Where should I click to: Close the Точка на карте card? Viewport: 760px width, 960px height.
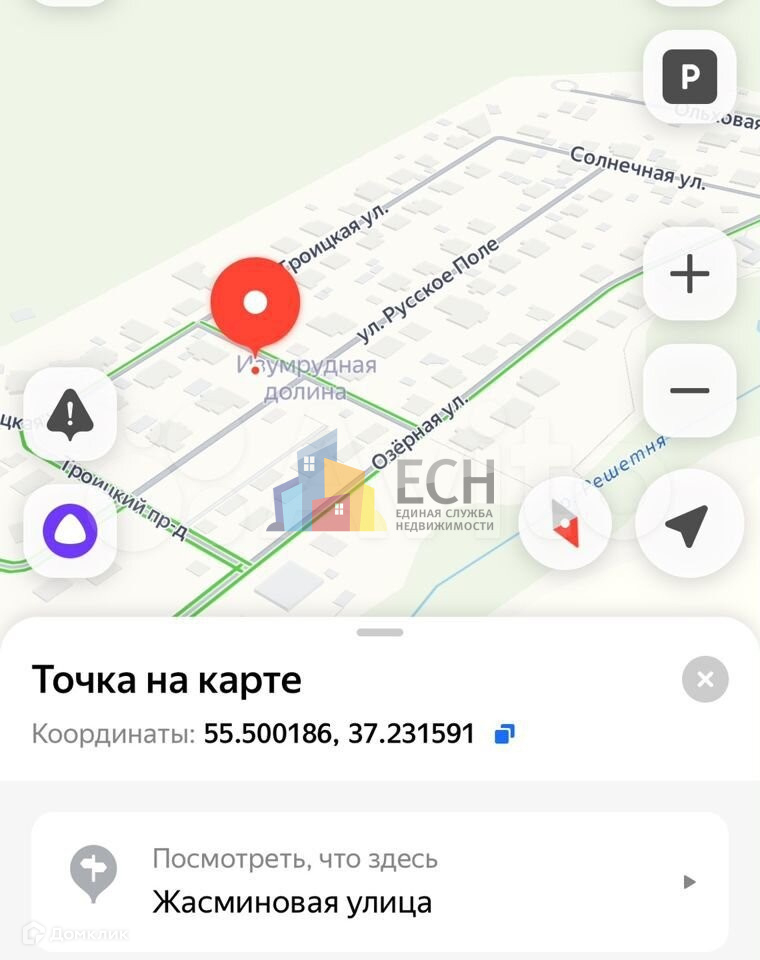coord(705,680)
